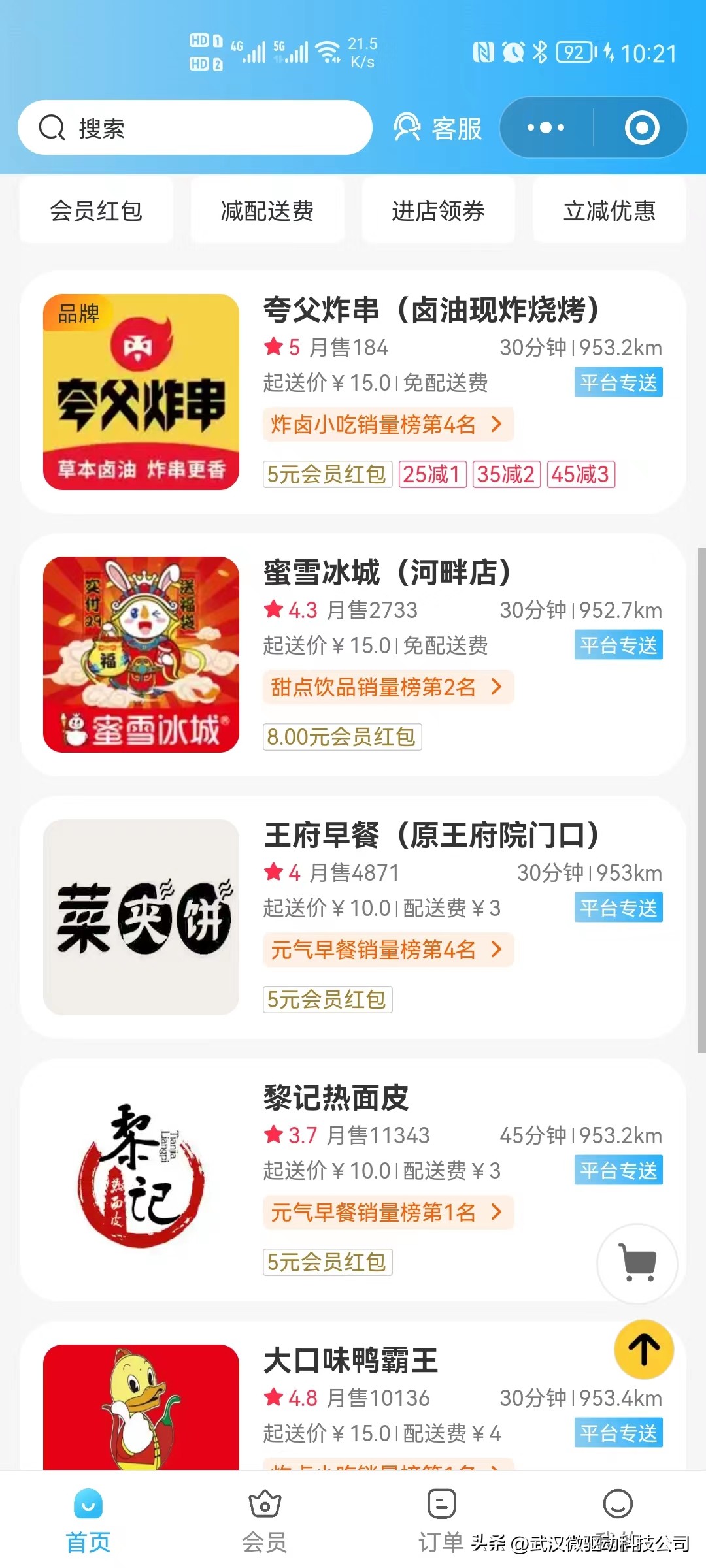Open the three-dot mini program menu
706x1568 pixels.
[546, 127]
